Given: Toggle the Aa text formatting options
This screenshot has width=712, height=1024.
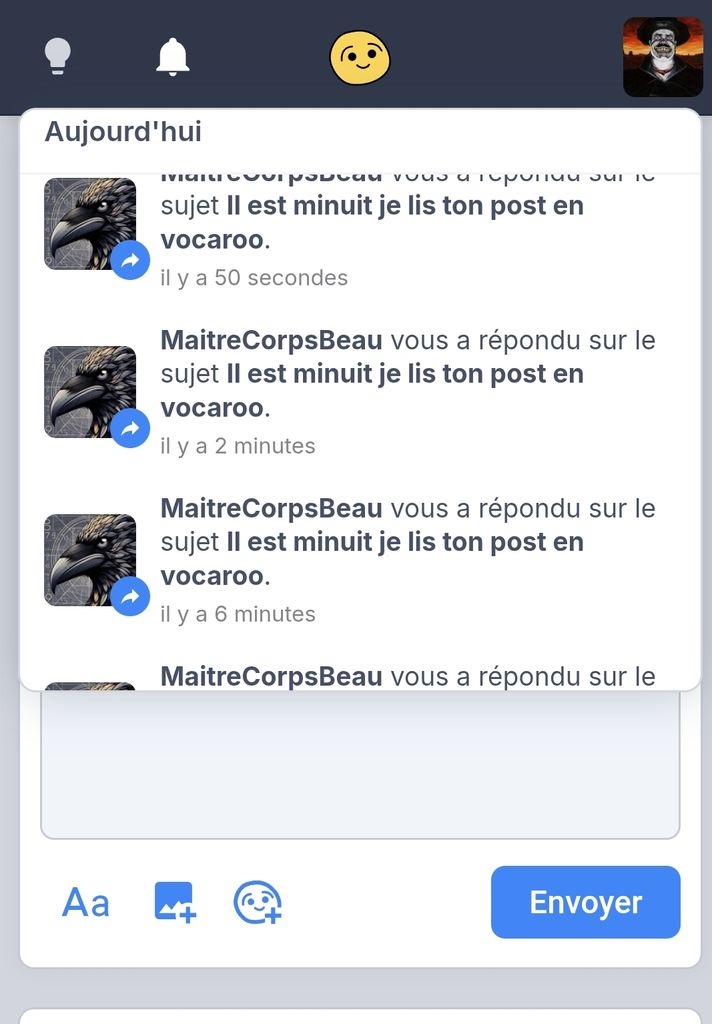Looking at the screenshot, I should click(86, 902).
